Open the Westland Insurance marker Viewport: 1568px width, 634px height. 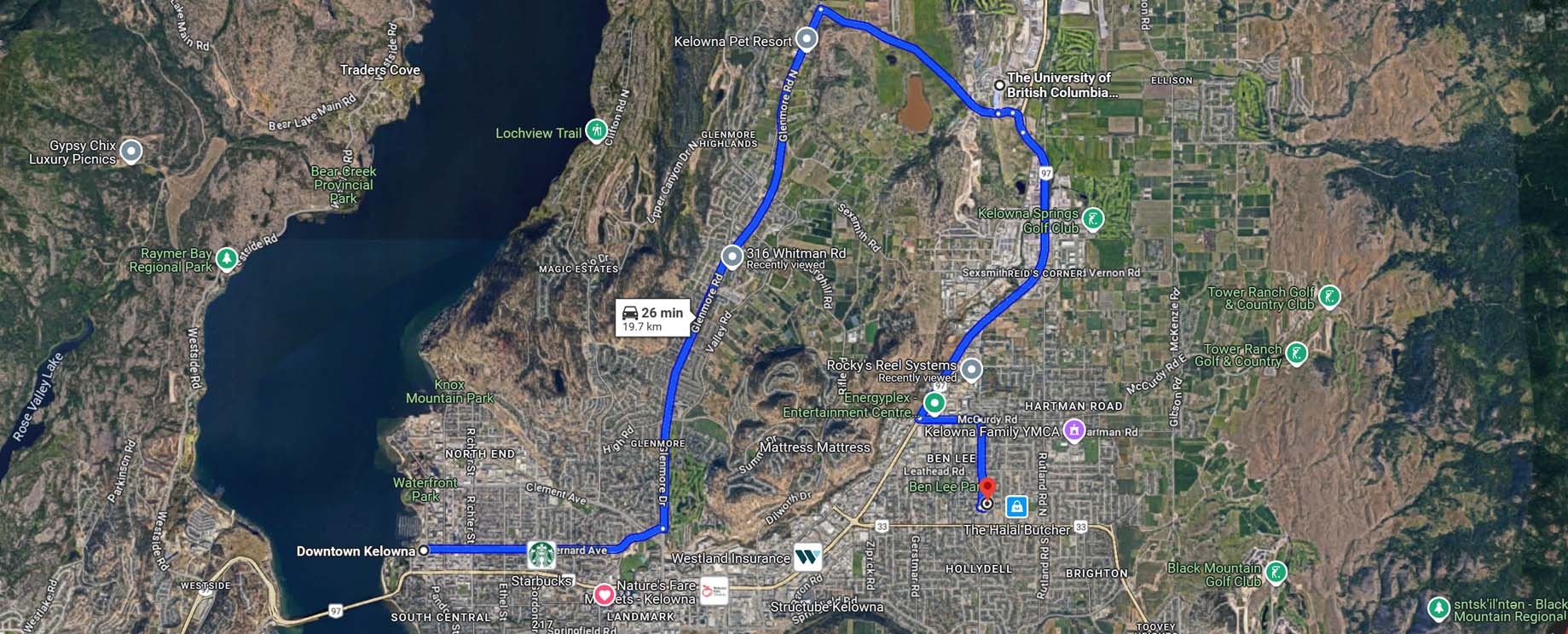[x=807, y=558]
